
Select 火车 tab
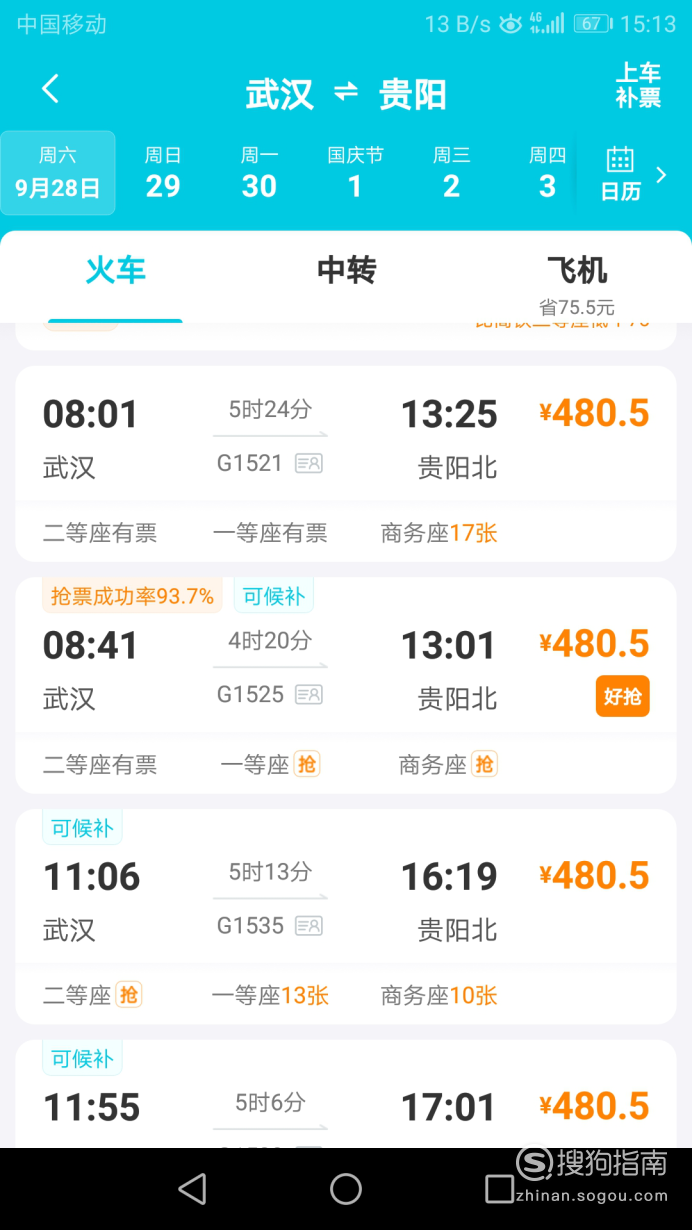click(115, 270)
